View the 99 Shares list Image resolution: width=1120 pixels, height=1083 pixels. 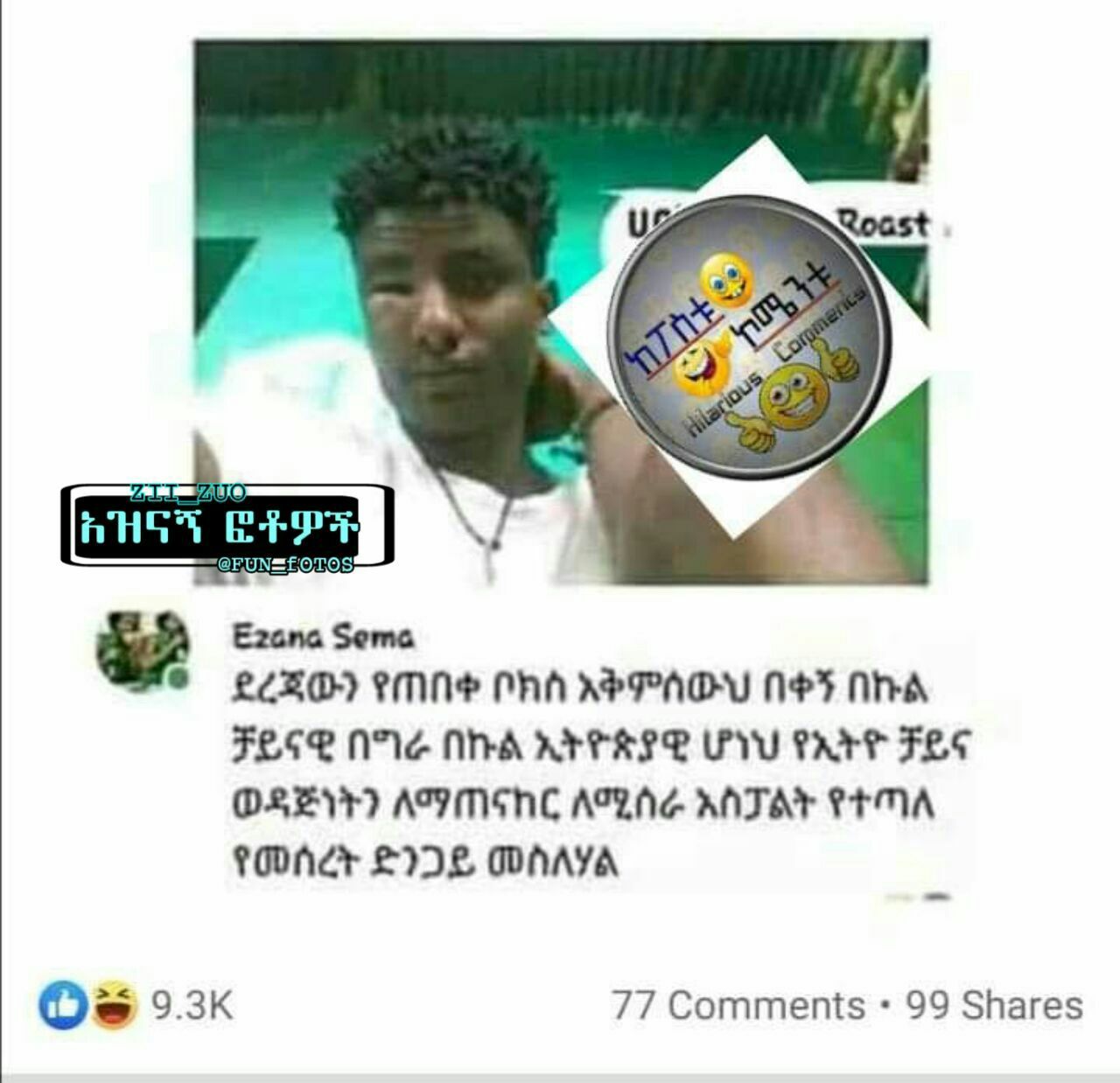click(994, 1006)
